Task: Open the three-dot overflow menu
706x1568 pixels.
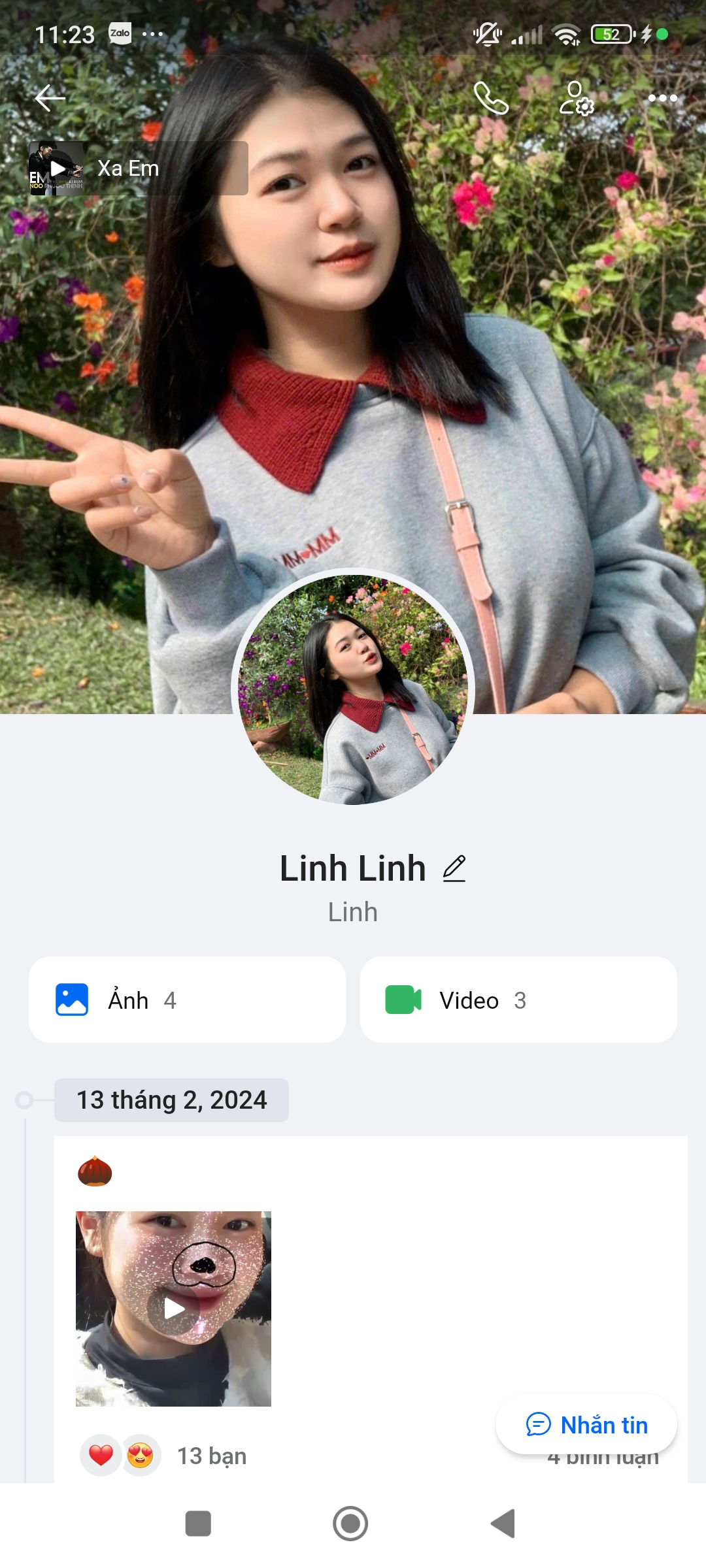Action: 662,99
